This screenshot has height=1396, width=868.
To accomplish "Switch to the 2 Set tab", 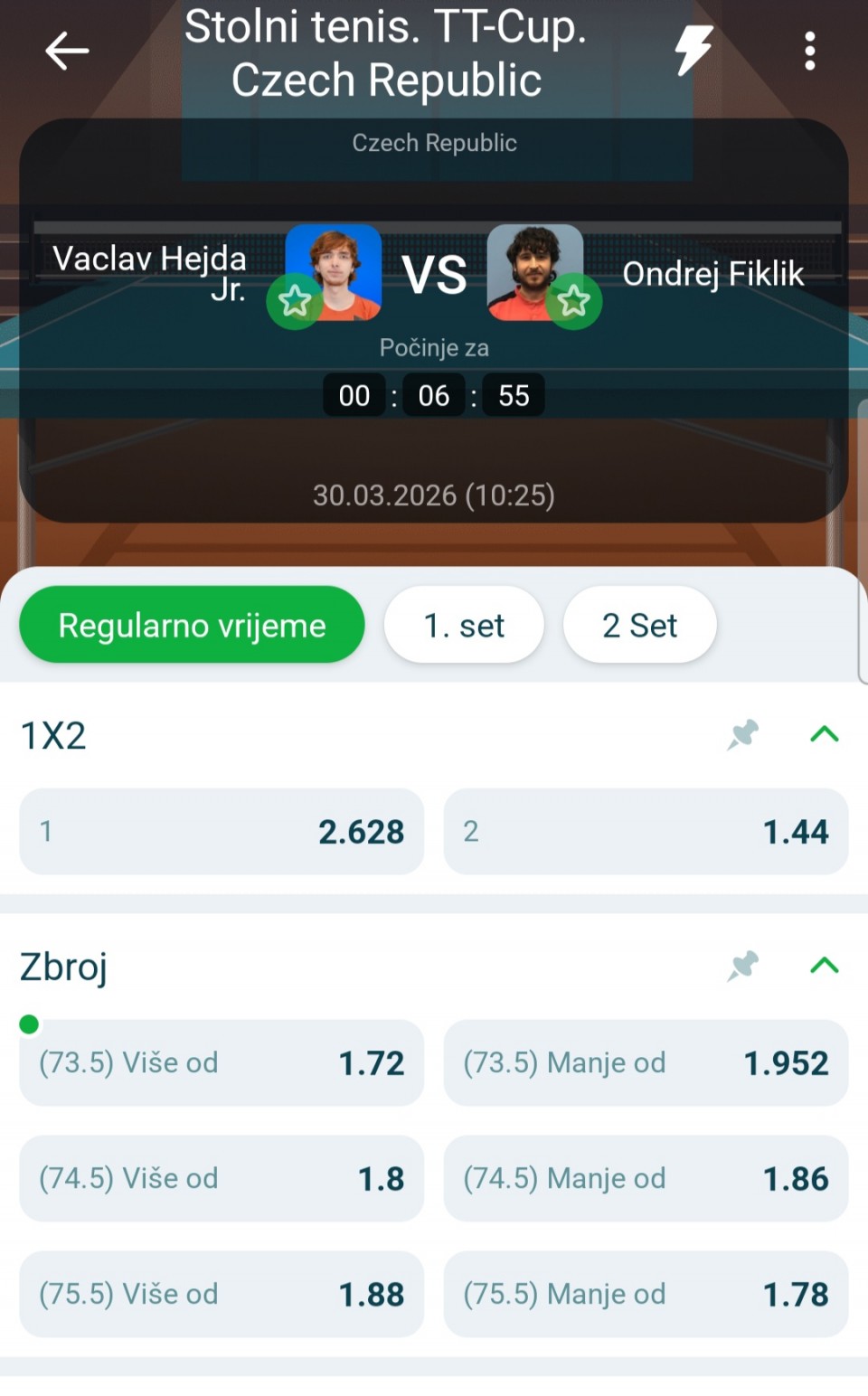I will pos(639,625).
